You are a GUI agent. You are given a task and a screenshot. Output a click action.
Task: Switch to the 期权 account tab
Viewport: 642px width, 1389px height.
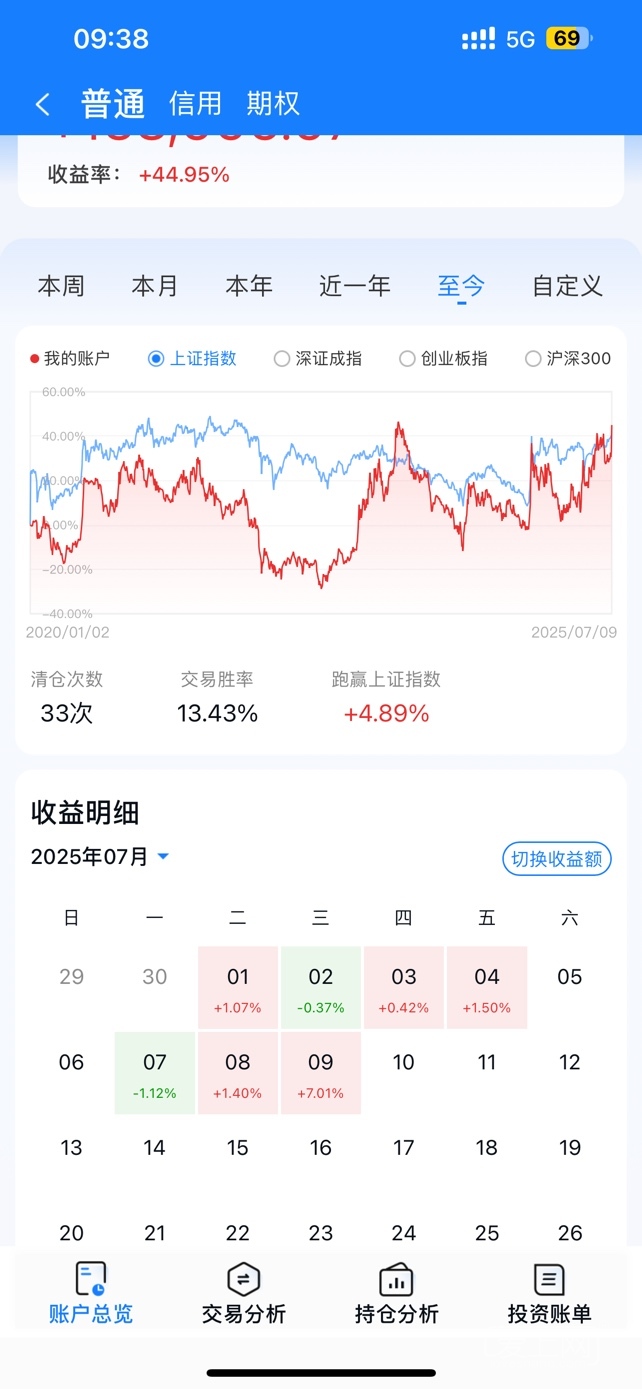tap(273, 104)
